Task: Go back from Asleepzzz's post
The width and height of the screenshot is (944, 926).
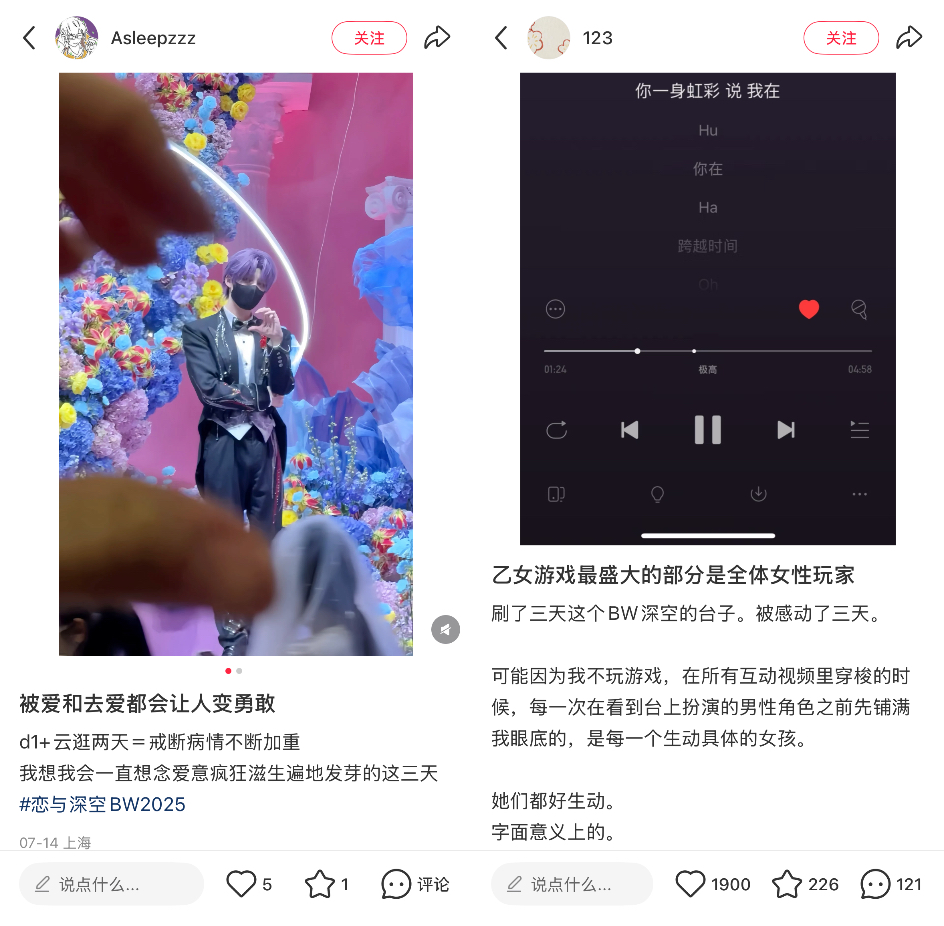Action: click(29, 38)
